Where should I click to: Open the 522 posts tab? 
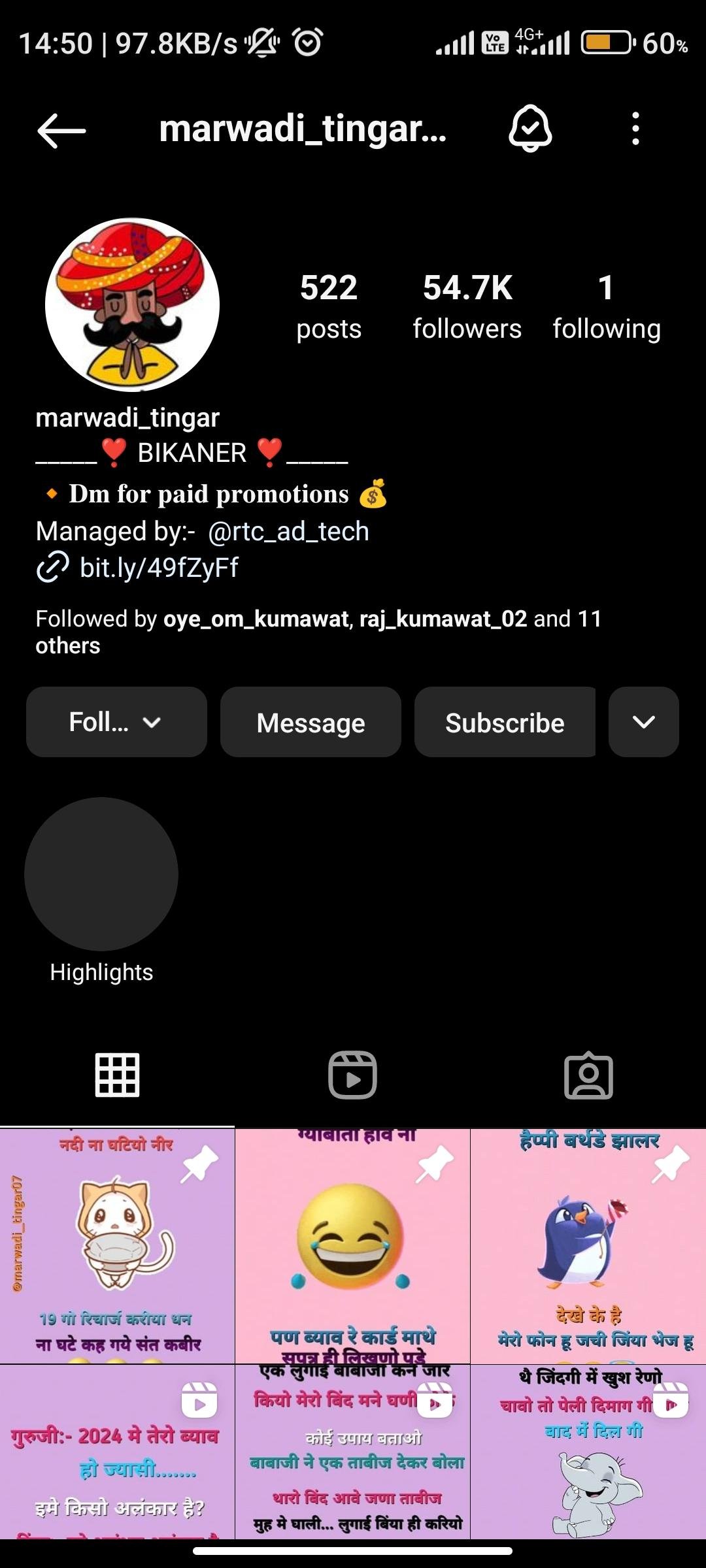click(x=328, y=304)
